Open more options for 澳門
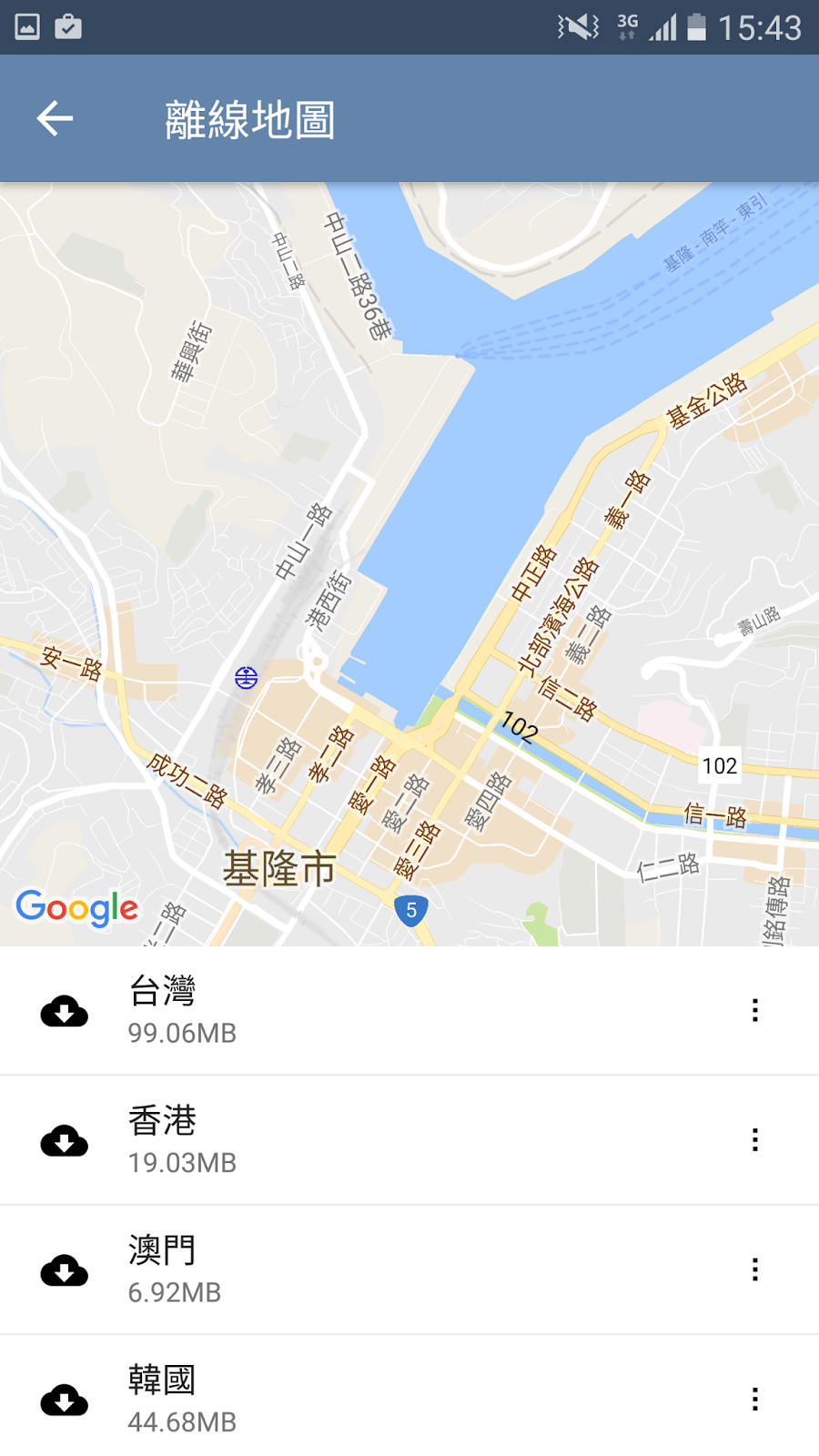 click(x=754, y=1269)
